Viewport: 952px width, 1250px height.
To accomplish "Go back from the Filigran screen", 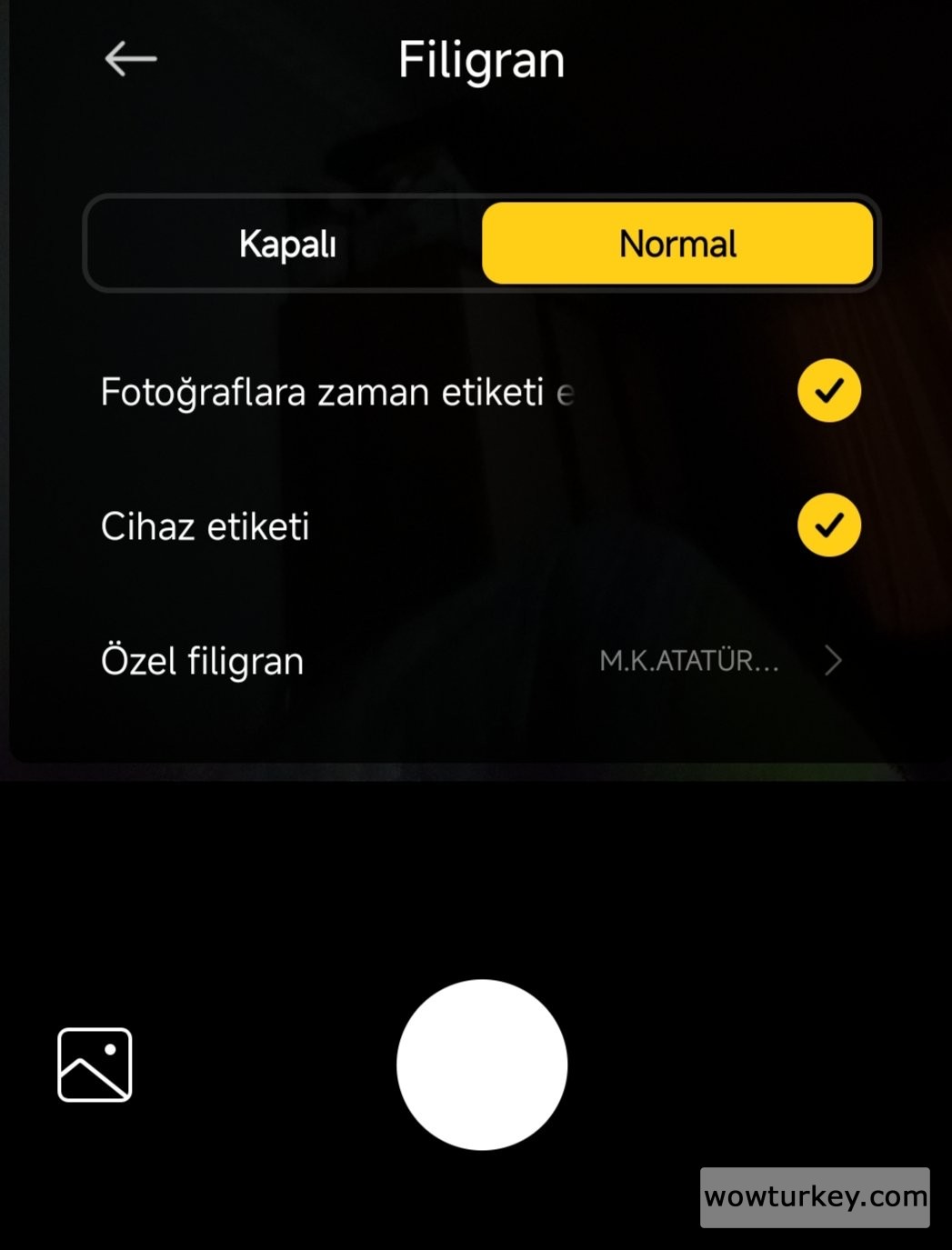I will click(x=131, y=59).
